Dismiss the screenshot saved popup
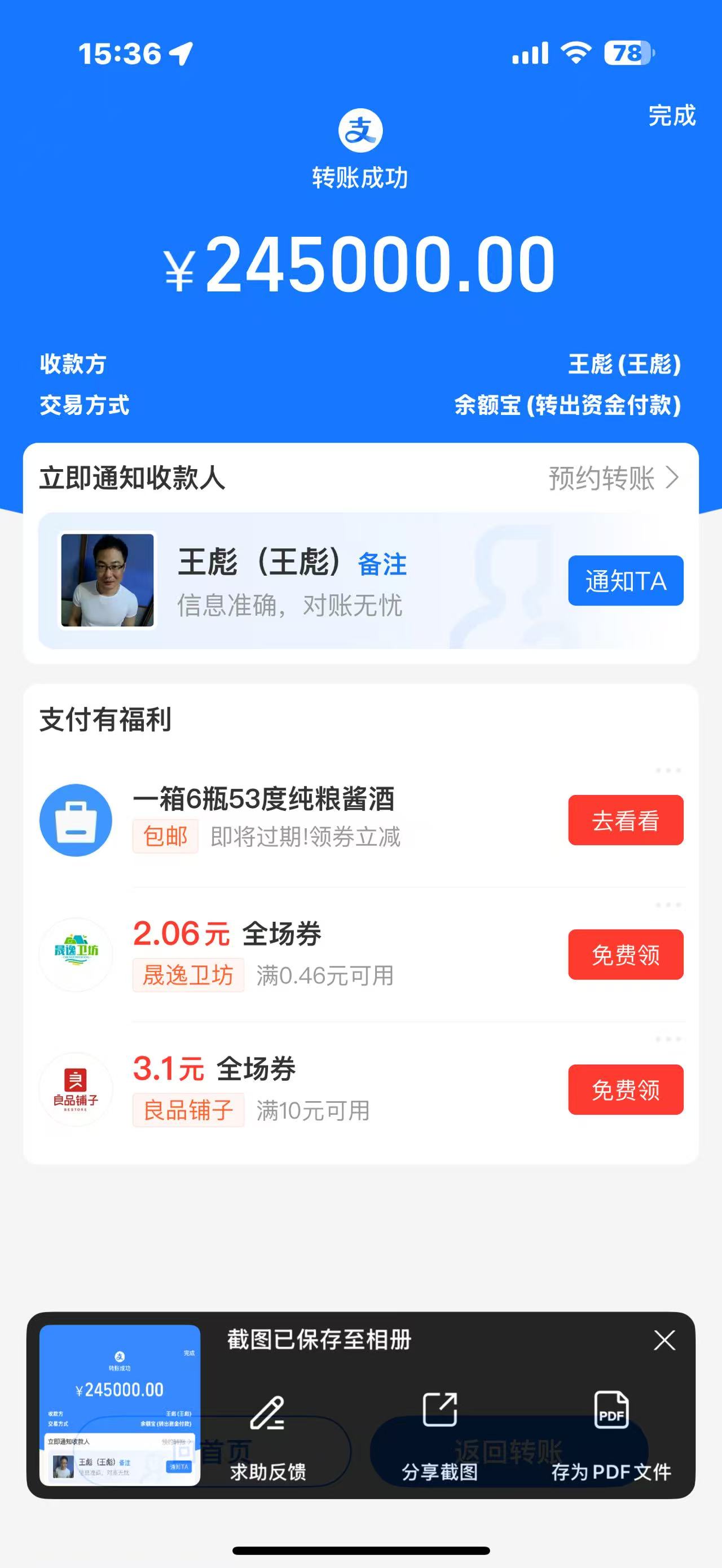722x1568 pixels. (664, 1340)
